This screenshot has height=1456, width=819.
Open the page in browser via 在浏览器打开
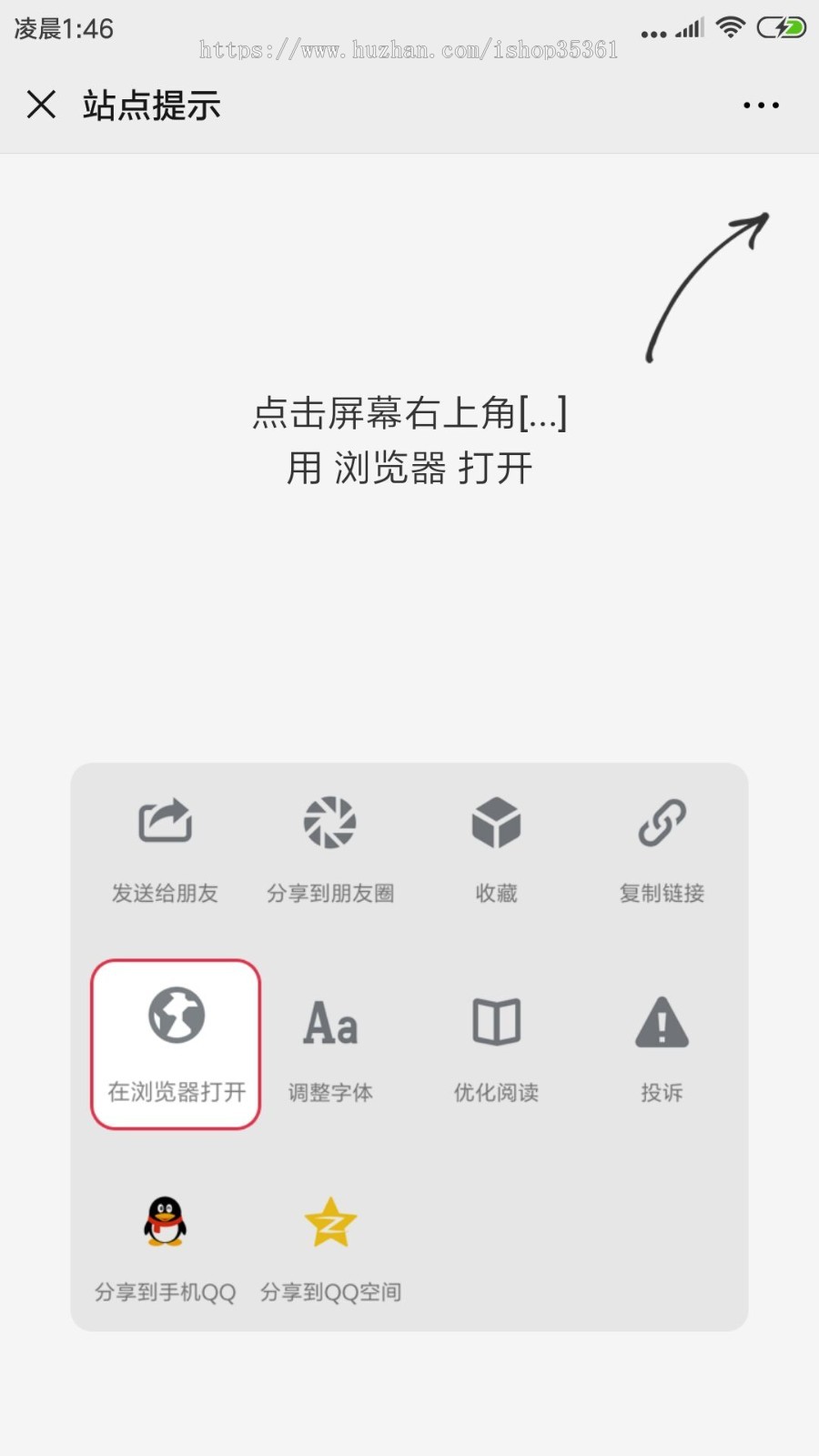176,1045
